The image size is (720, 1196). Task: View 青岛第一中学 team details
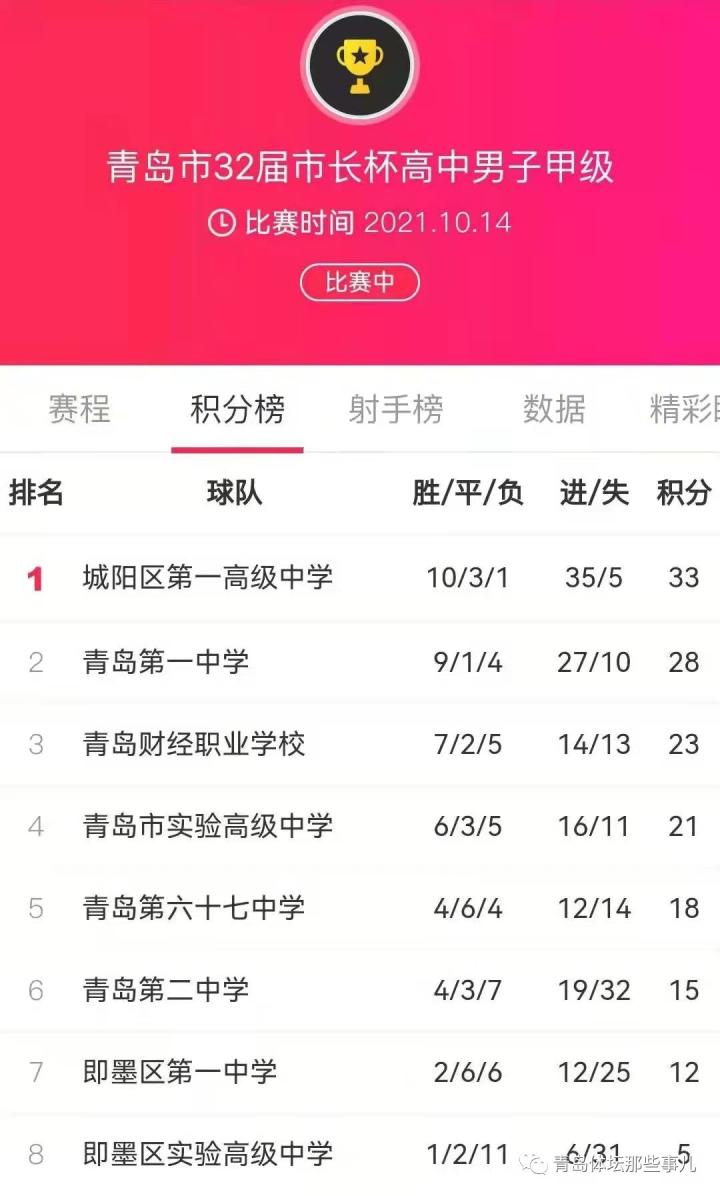coord(166,661)
